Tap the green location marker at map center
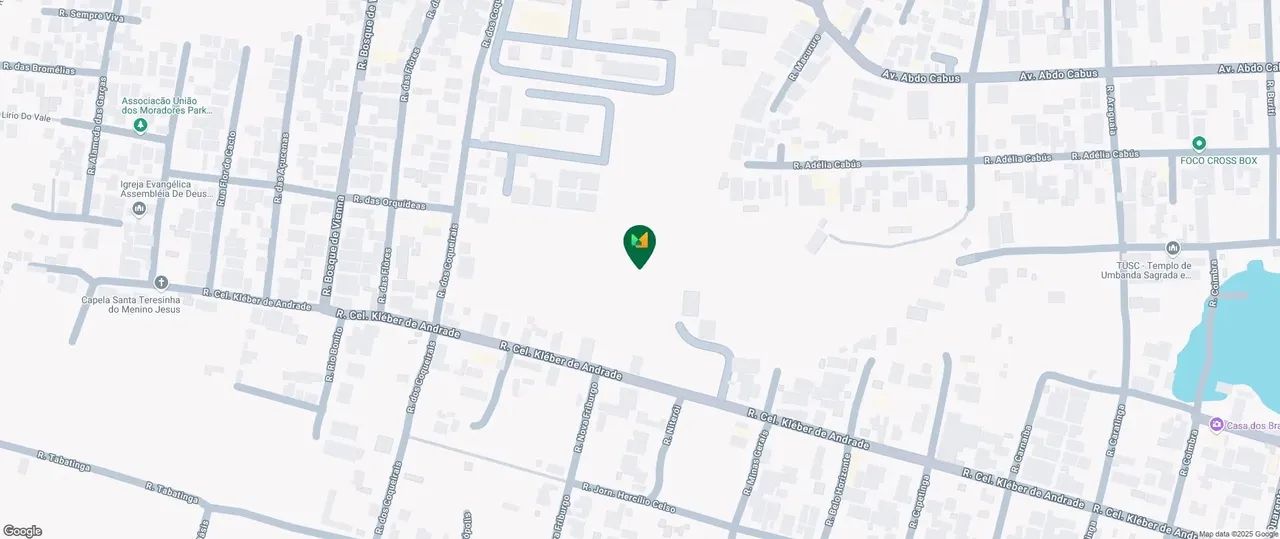The width and height of the screenshot is (1280, 539). [639, 243]
